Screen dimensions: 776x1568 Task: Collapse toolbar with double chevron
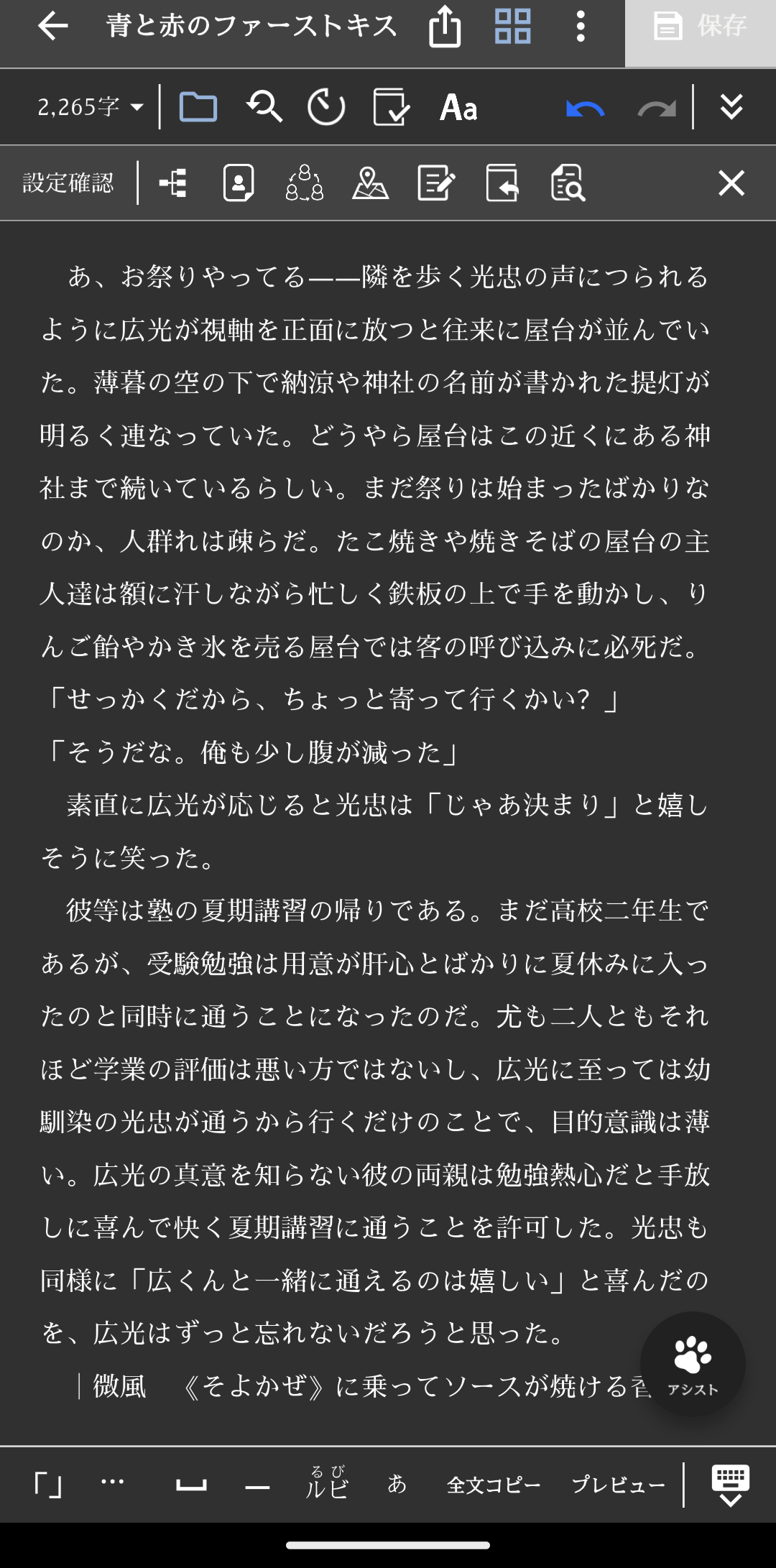[x=731, y=107]
